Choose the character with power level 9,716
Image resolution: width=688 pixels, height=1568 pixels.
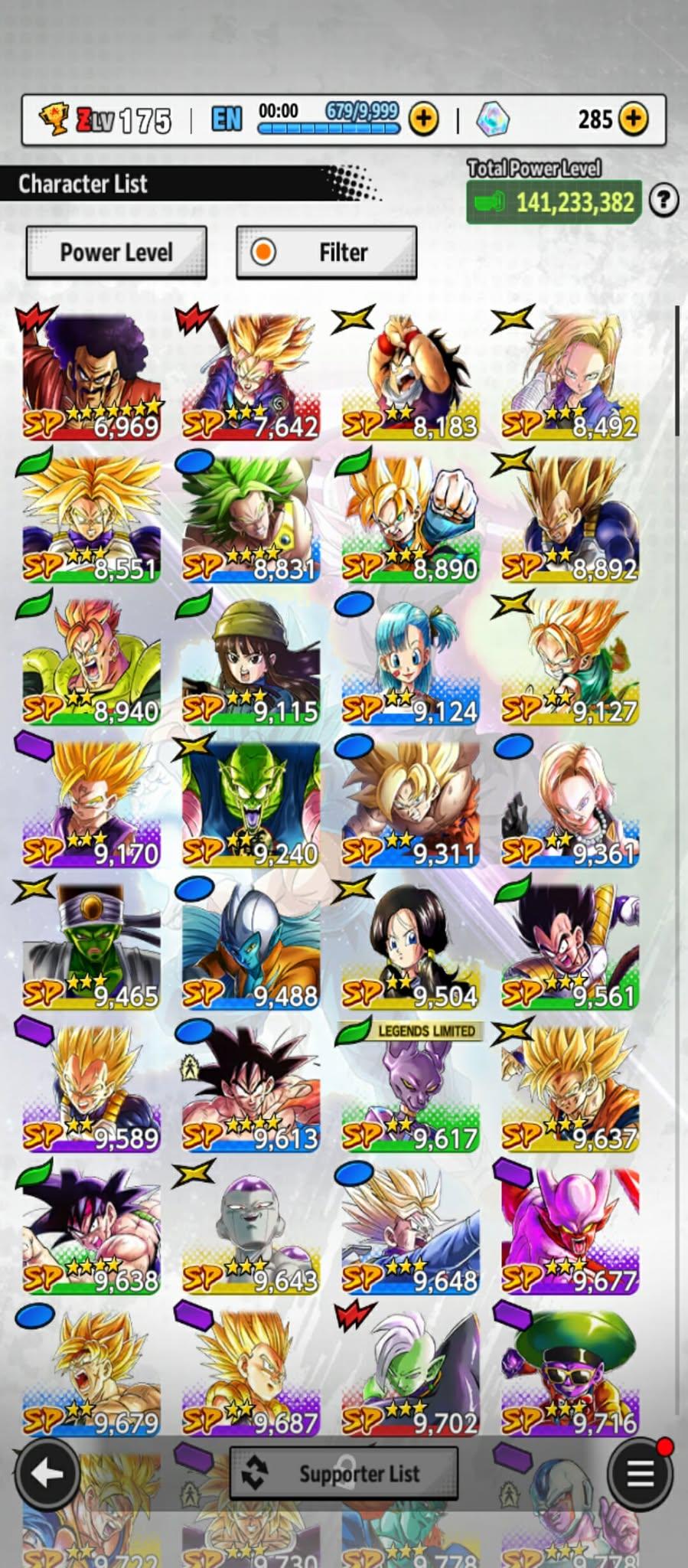point(570,1373)
